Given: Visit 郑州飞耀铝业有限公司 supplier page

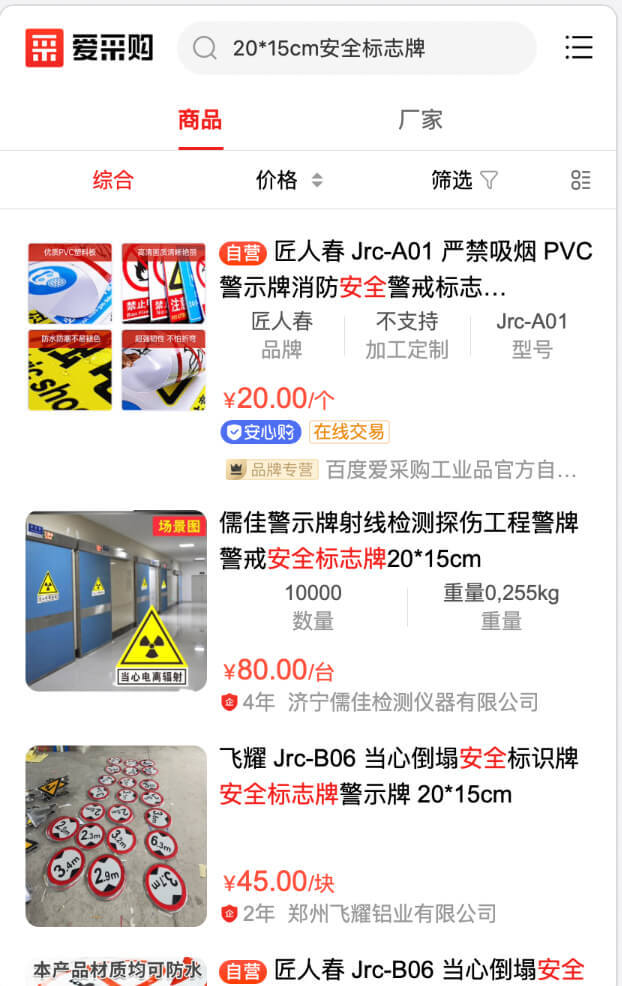Looking at the screenshot, I should [x=392, y=913].
